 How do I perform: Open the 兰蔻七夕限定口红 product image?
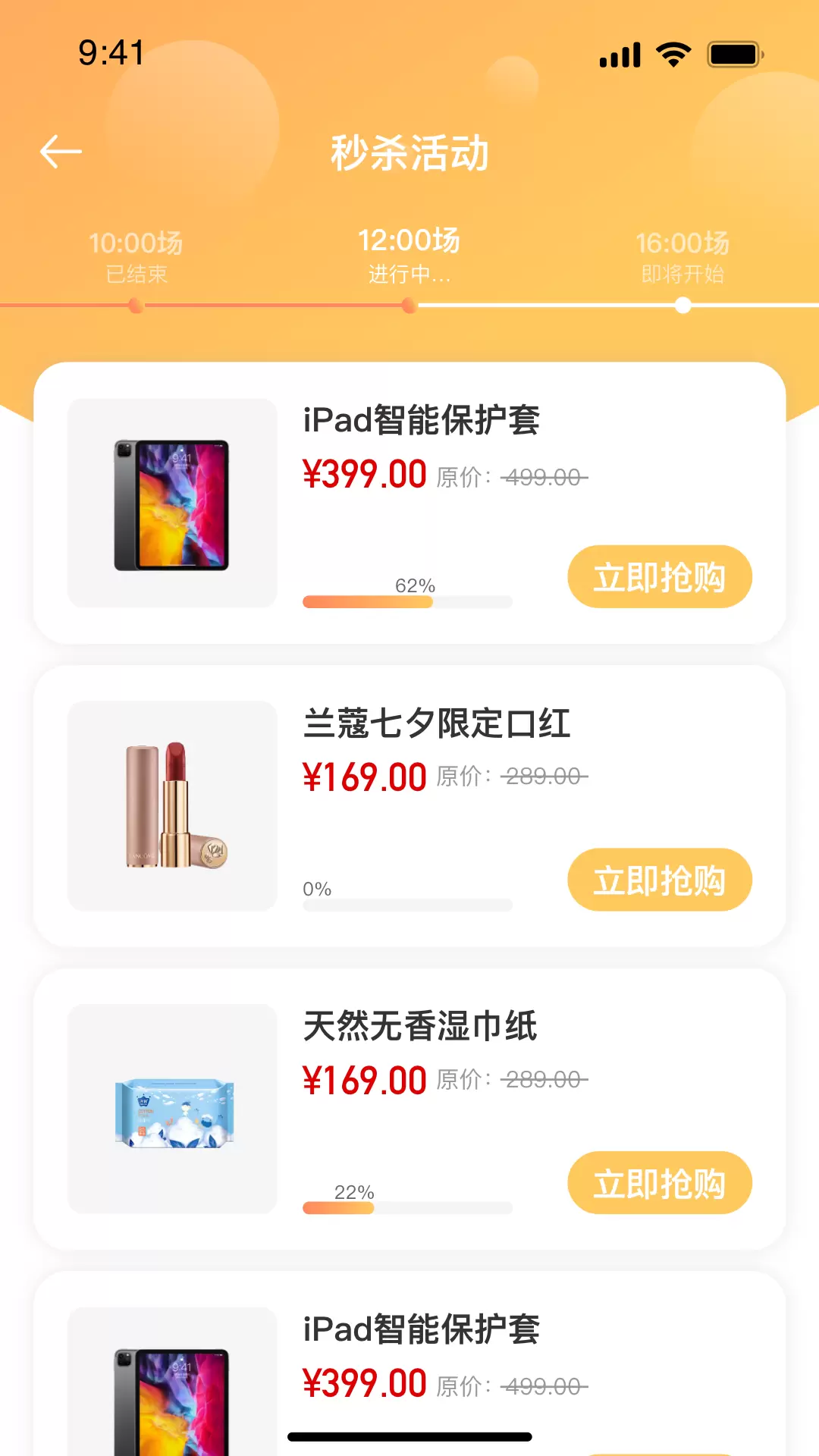pos(173,805)
